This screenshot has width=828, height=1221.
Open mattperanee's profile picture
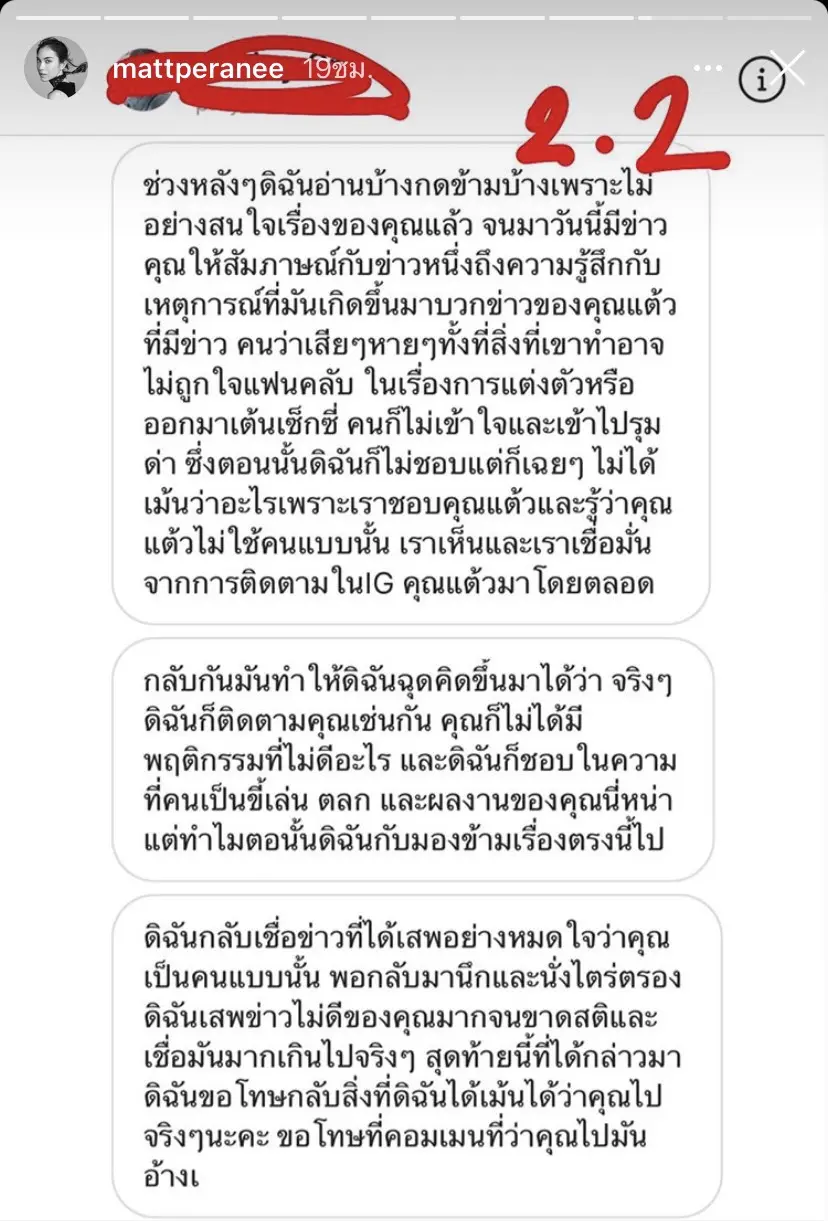(x=50, y=70)
